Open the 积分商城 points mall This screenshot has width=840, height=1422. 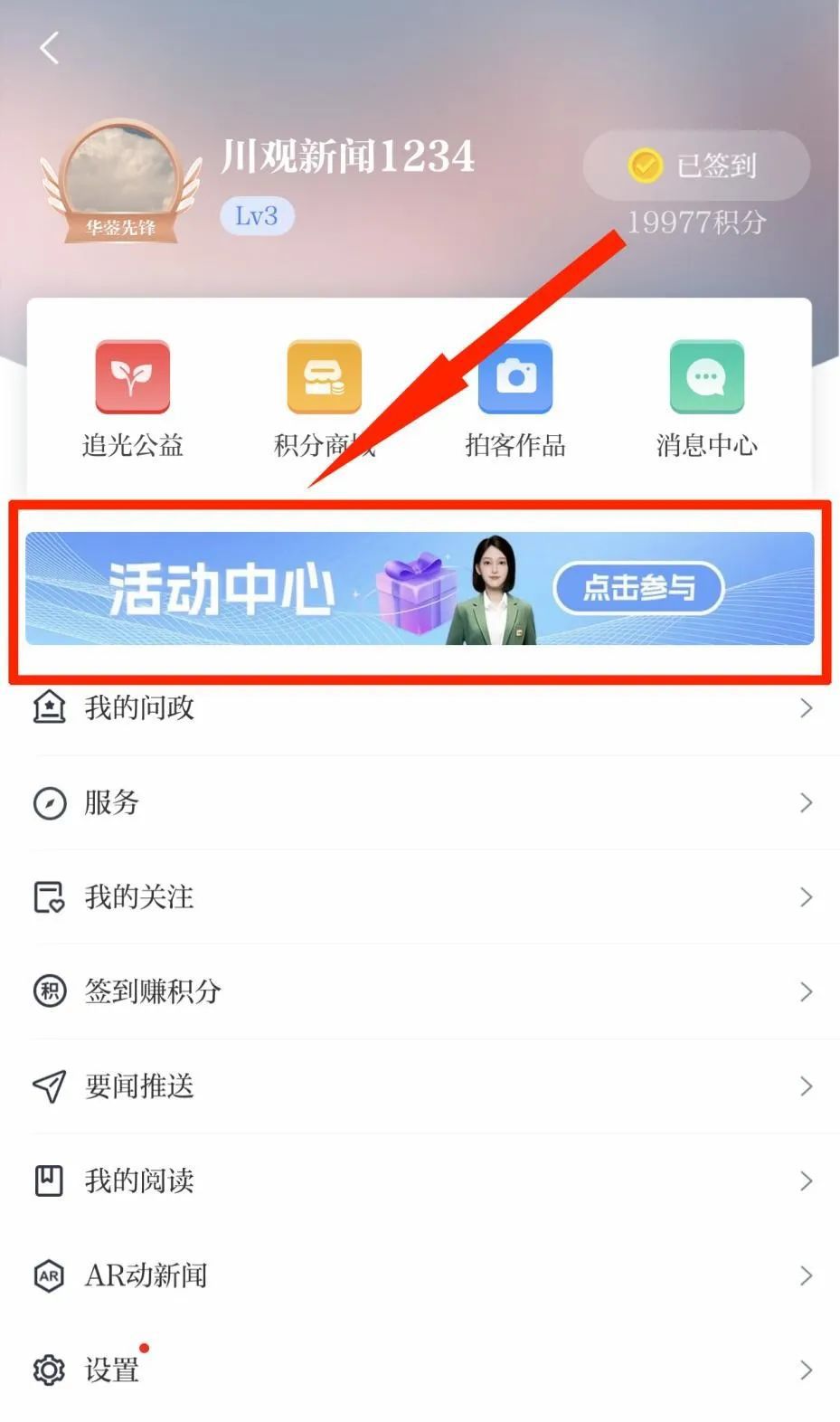click(323, 398)
